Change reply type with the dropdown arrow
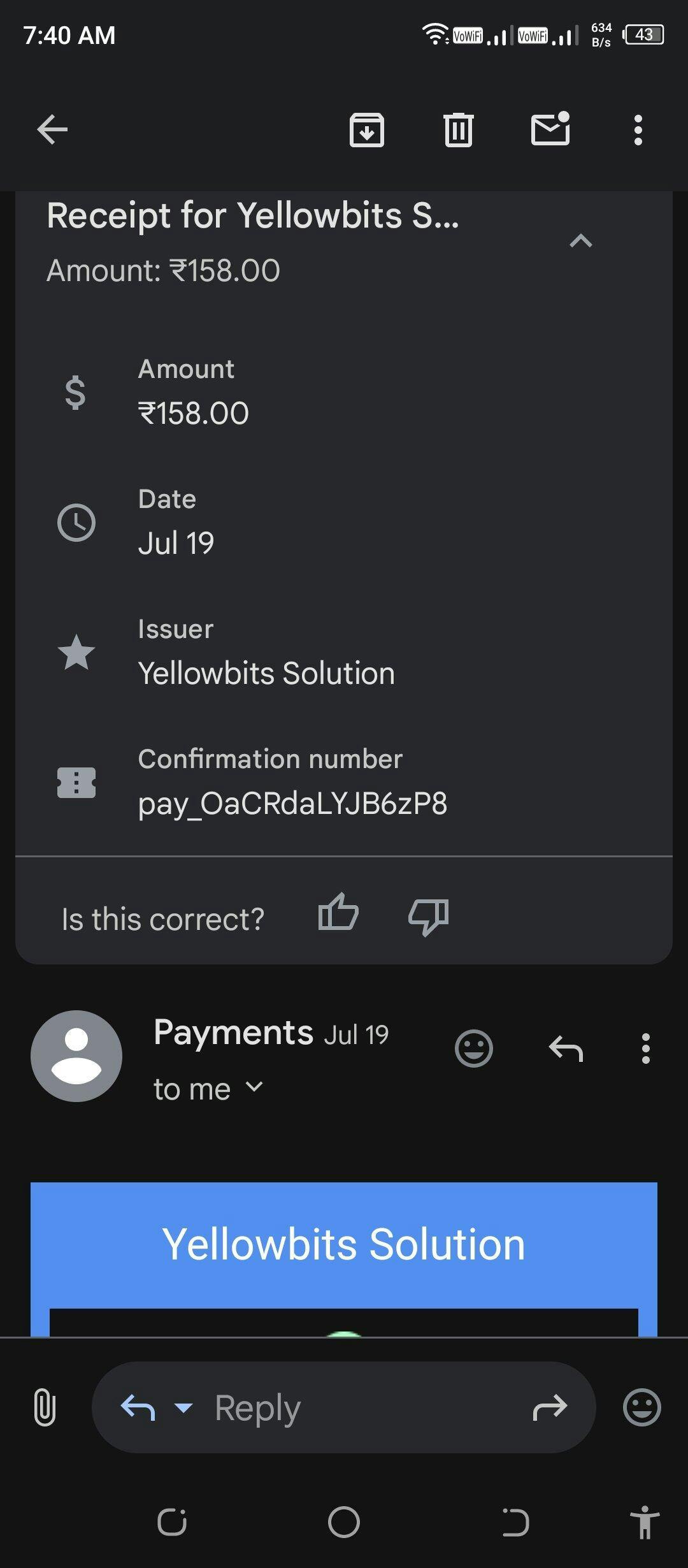Viewport: 688px width, 1568px height. pyautogui.click(x=183, y=1407)
